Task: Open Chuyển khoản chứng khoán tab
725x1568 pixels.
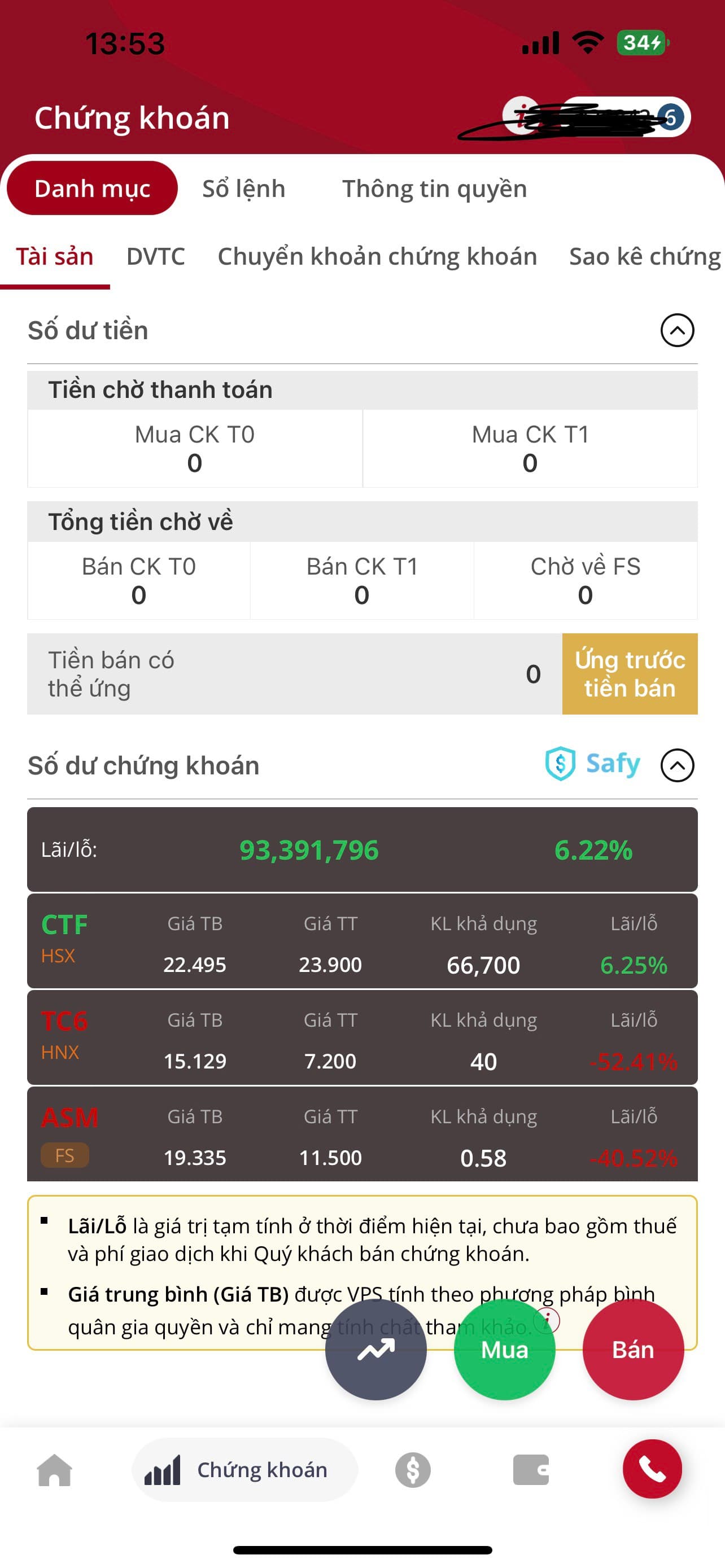Action: (377, 256)
